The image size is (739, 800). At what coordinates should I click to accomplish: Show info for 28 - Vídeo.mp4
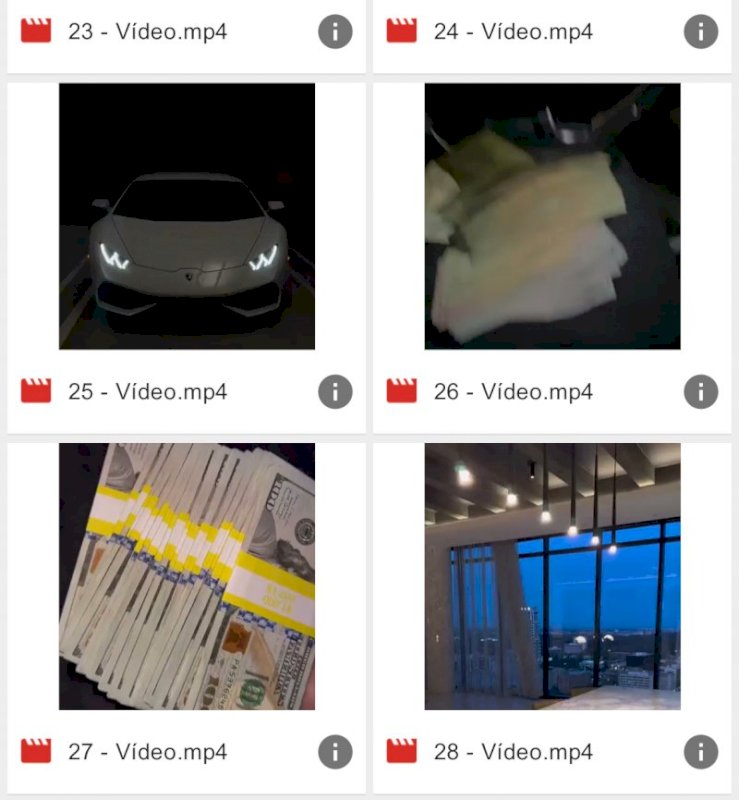coord(701,751)
